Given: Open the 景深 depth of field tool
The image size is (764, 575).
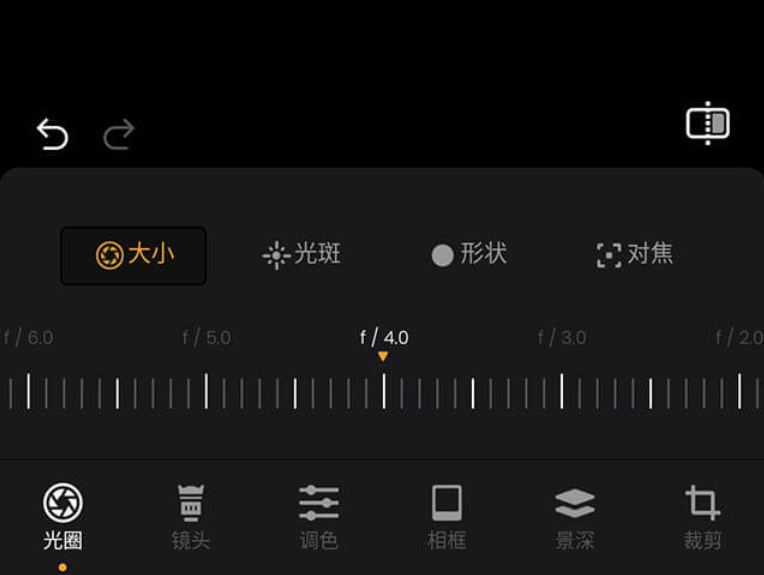Looking at the screenshot, I should click(574, 516).
